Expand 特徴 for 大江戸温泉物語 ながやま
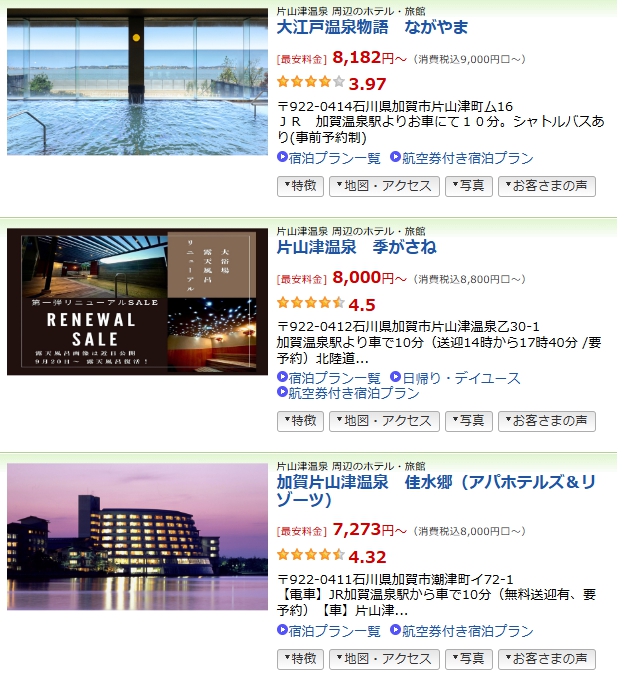 coord(299,186)
